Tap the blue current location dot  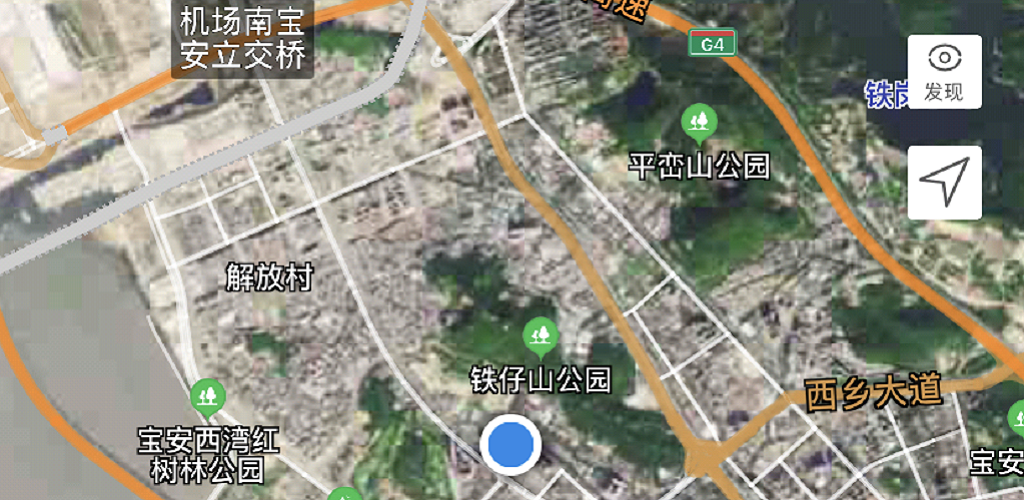(x=511, y=444)
